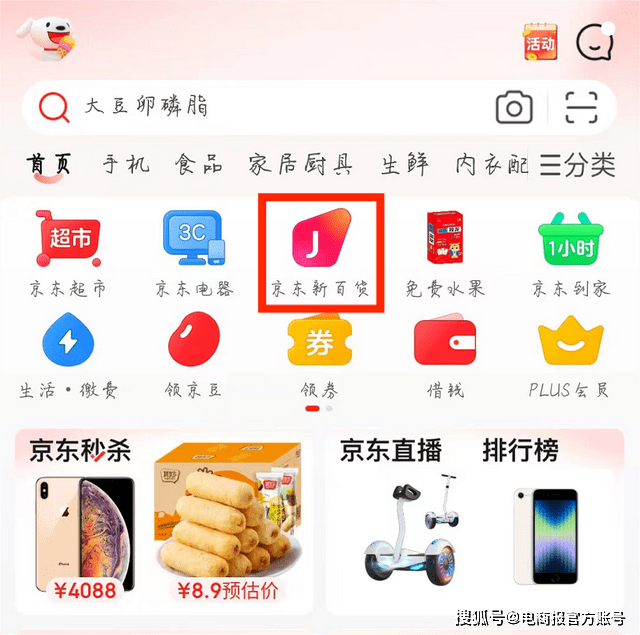The image size is (640, 635).
Task: Open the 分类 categories menu
Action: pyautogui.click(x=577, y=165)
